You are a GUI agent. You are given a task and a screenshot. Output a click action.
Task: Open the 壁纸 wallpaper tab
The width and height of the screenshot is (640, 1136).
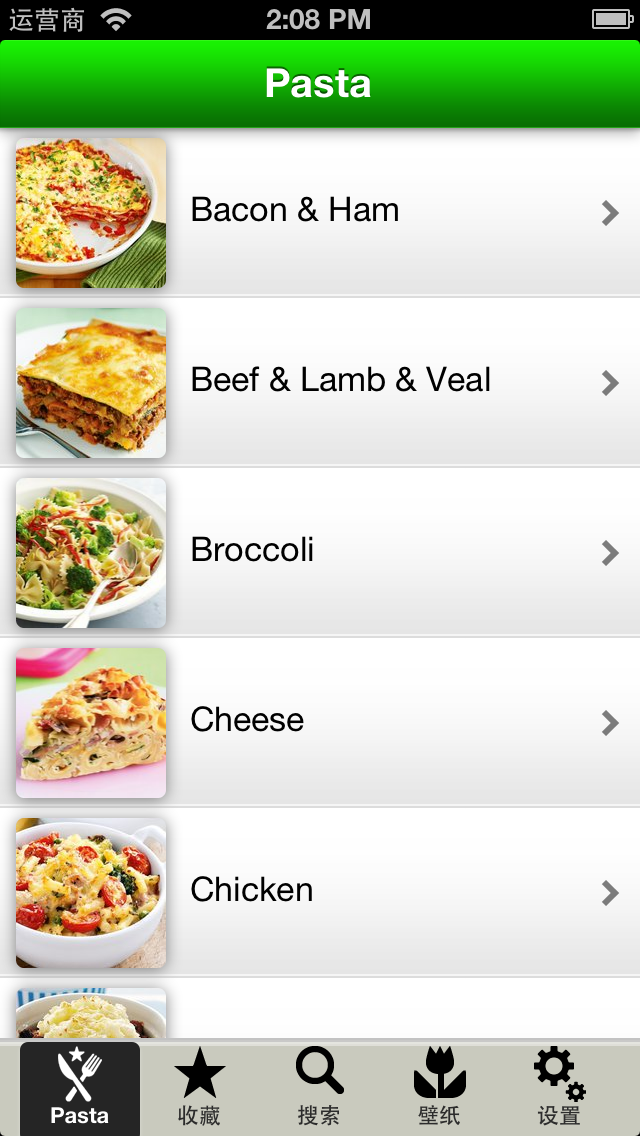tap(439, 1087)
